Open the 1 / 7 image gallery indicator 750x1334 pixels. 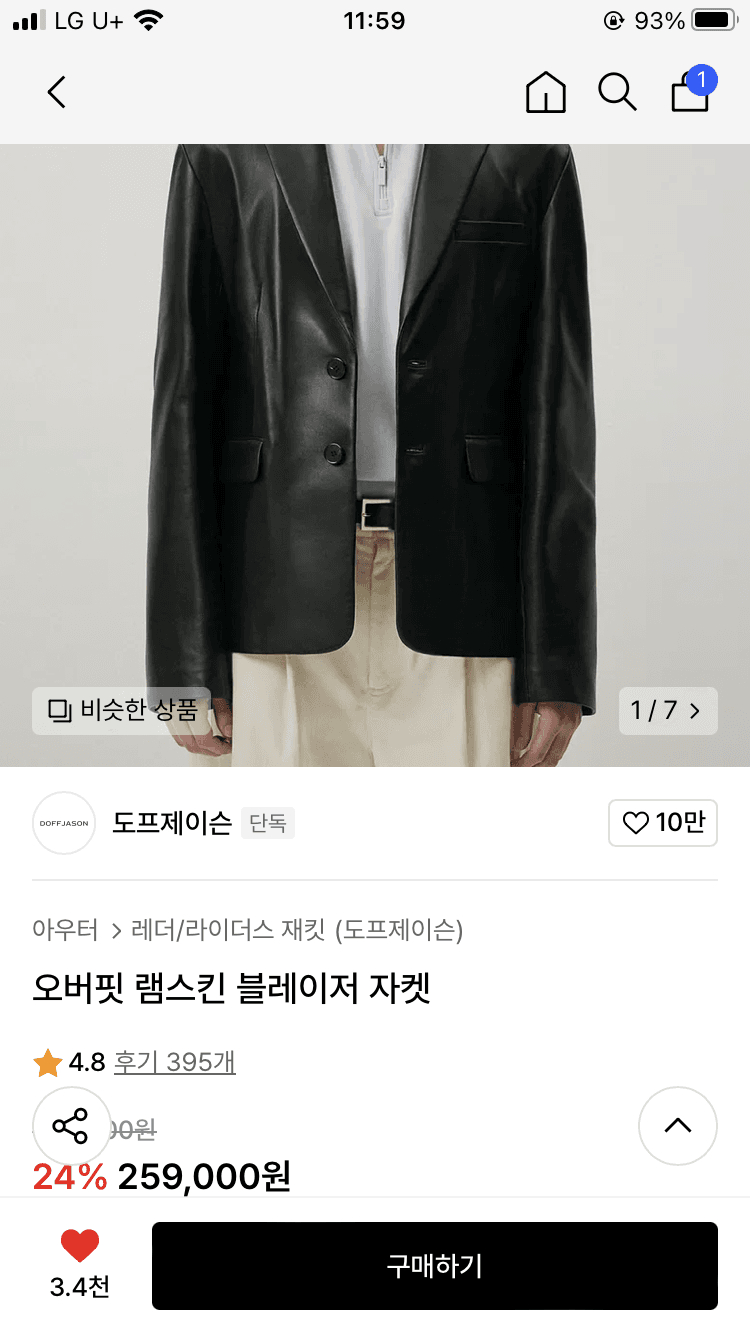click(x=667, y=711)
